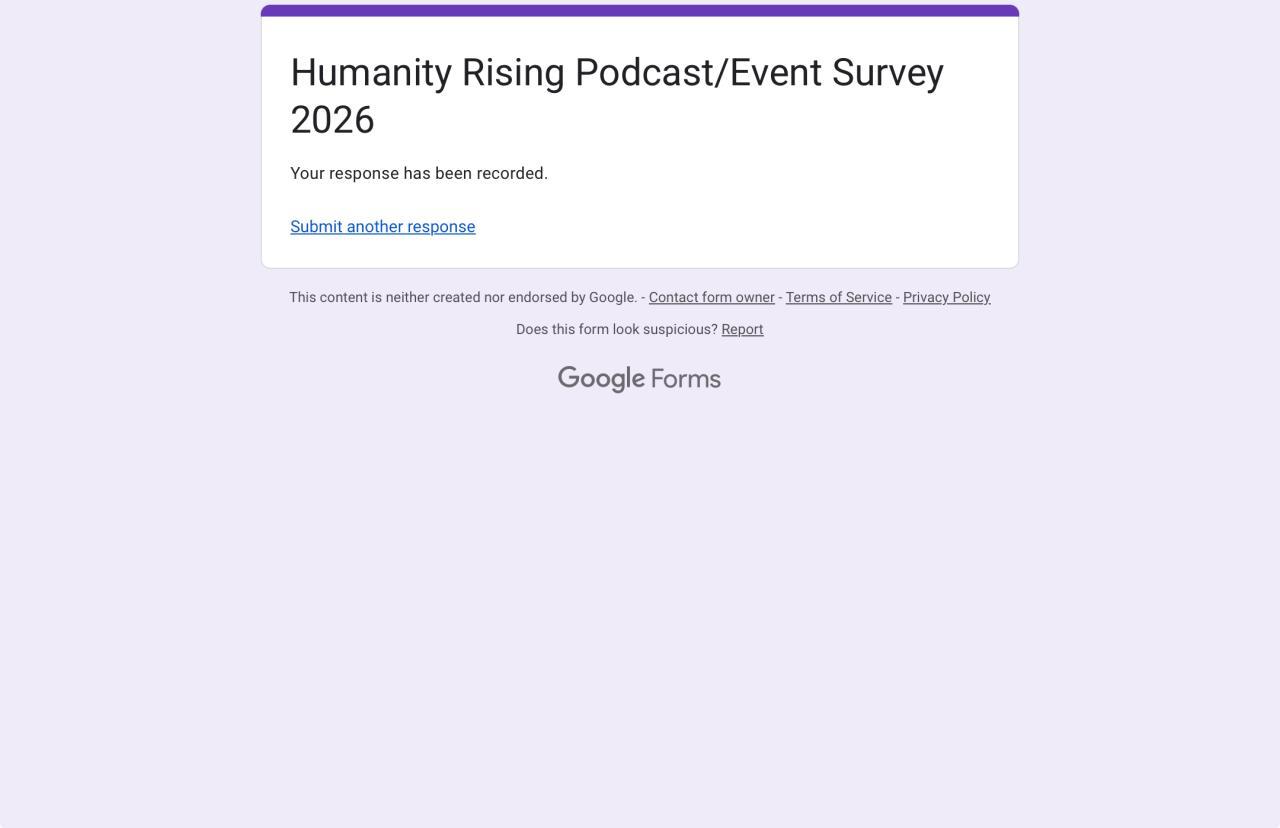The width and height of the screenshot is (1280, 828).
Task: Open Contact form owner link
Action: point(711,297)
